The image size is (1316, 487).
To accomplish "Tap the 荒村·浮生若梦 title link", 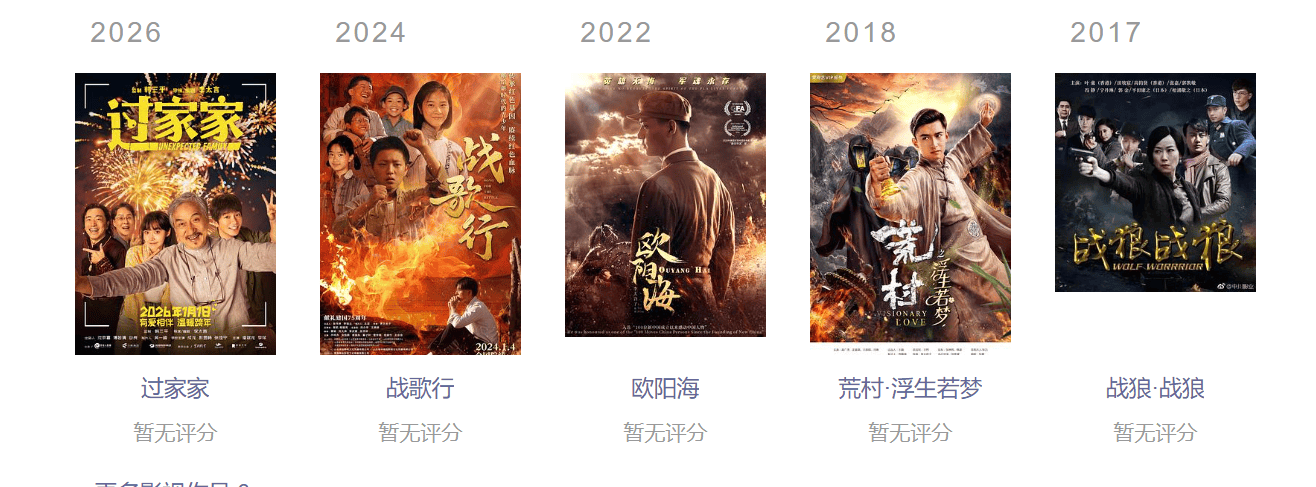I will click(910, 388).
